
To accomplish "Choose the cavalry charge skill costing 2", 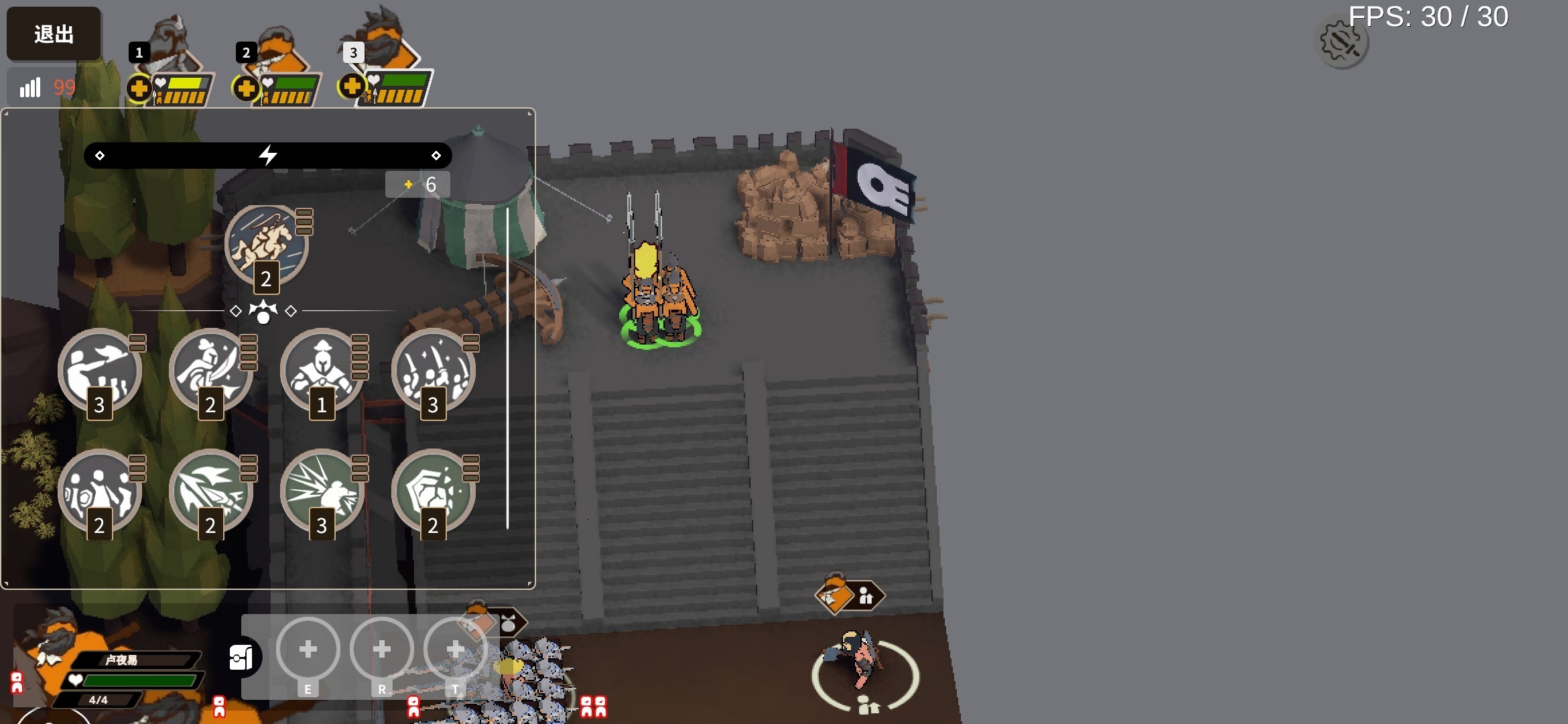I will (x=266, y=246).
